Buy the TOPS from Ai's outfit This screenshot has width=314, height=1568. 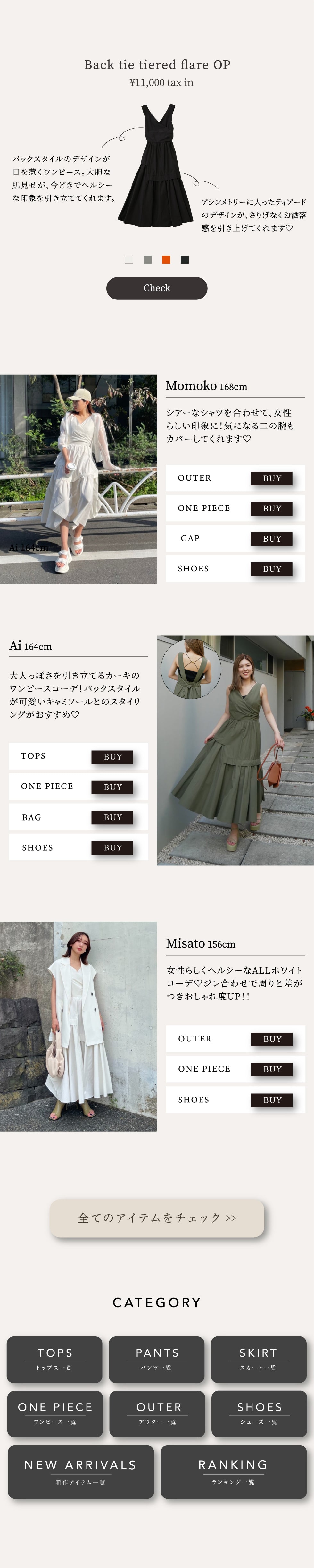tap(112, 757)
